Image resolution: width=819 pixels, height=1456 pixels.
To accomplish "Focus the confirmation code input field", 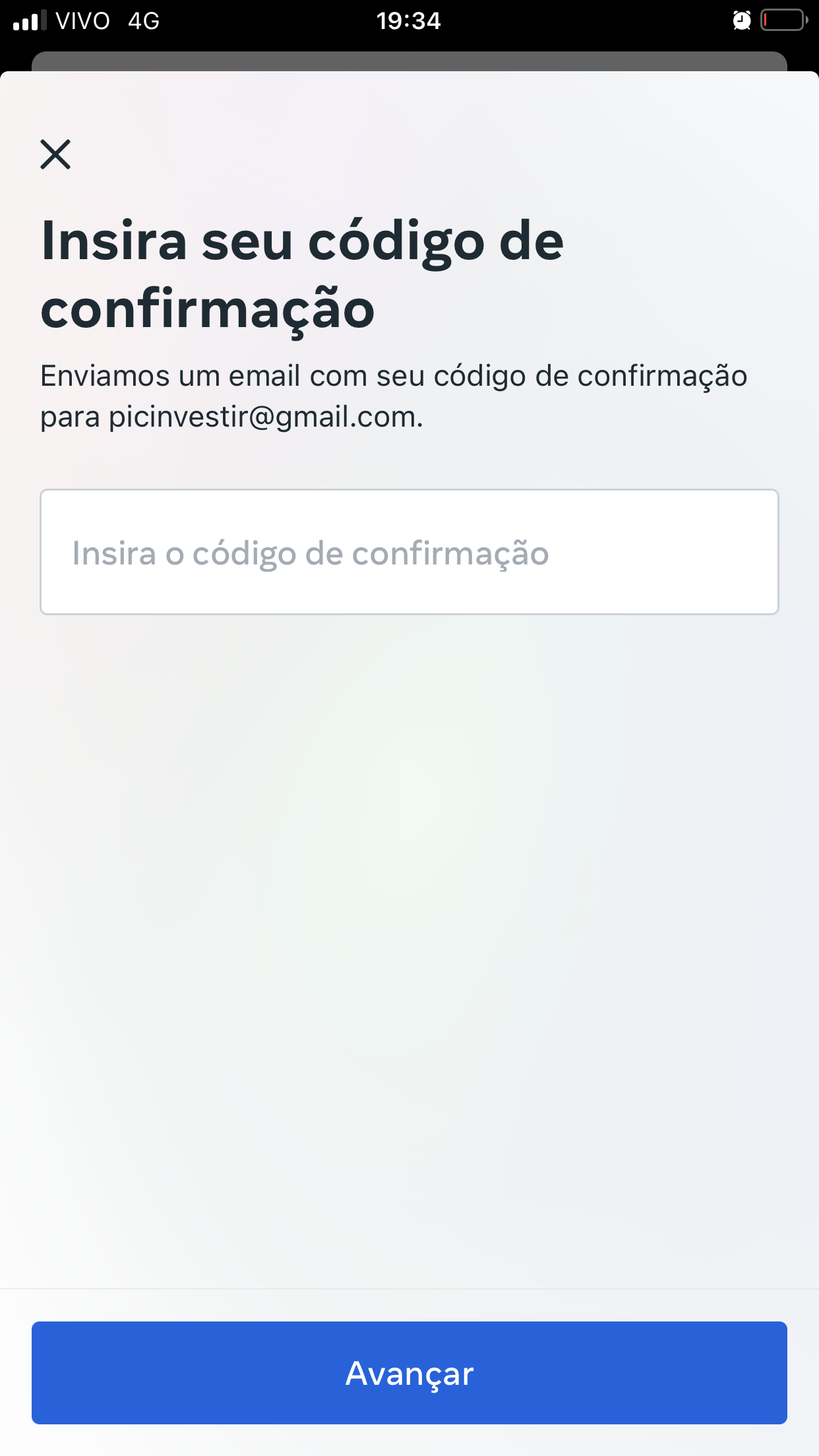I will point(409,552).
